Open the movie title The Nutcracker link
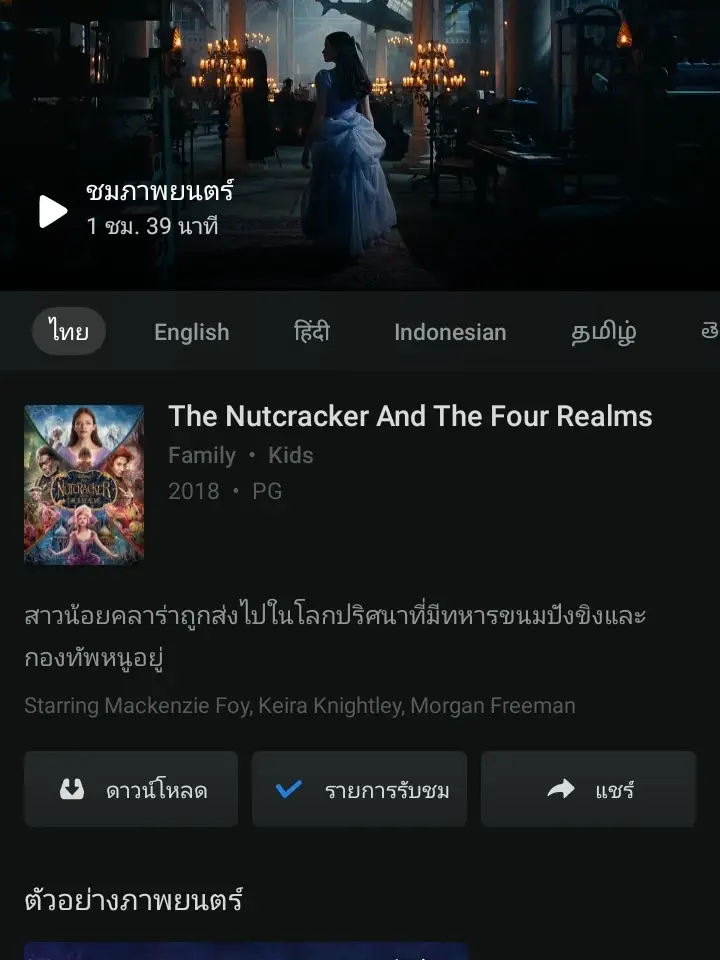The height and width of the screenshot is (960, 720). (409, 416)
